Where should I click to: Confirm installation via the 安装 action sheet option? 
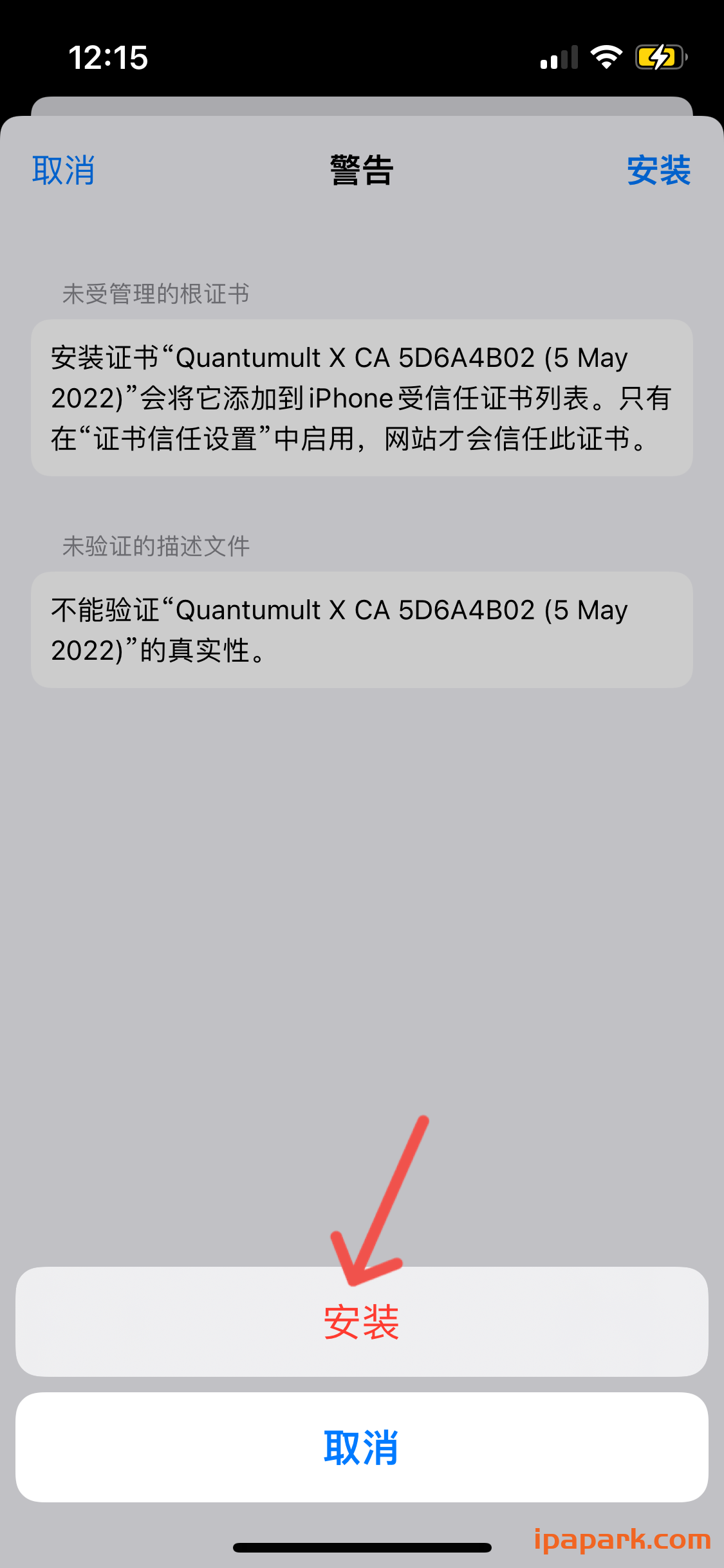362,1323
